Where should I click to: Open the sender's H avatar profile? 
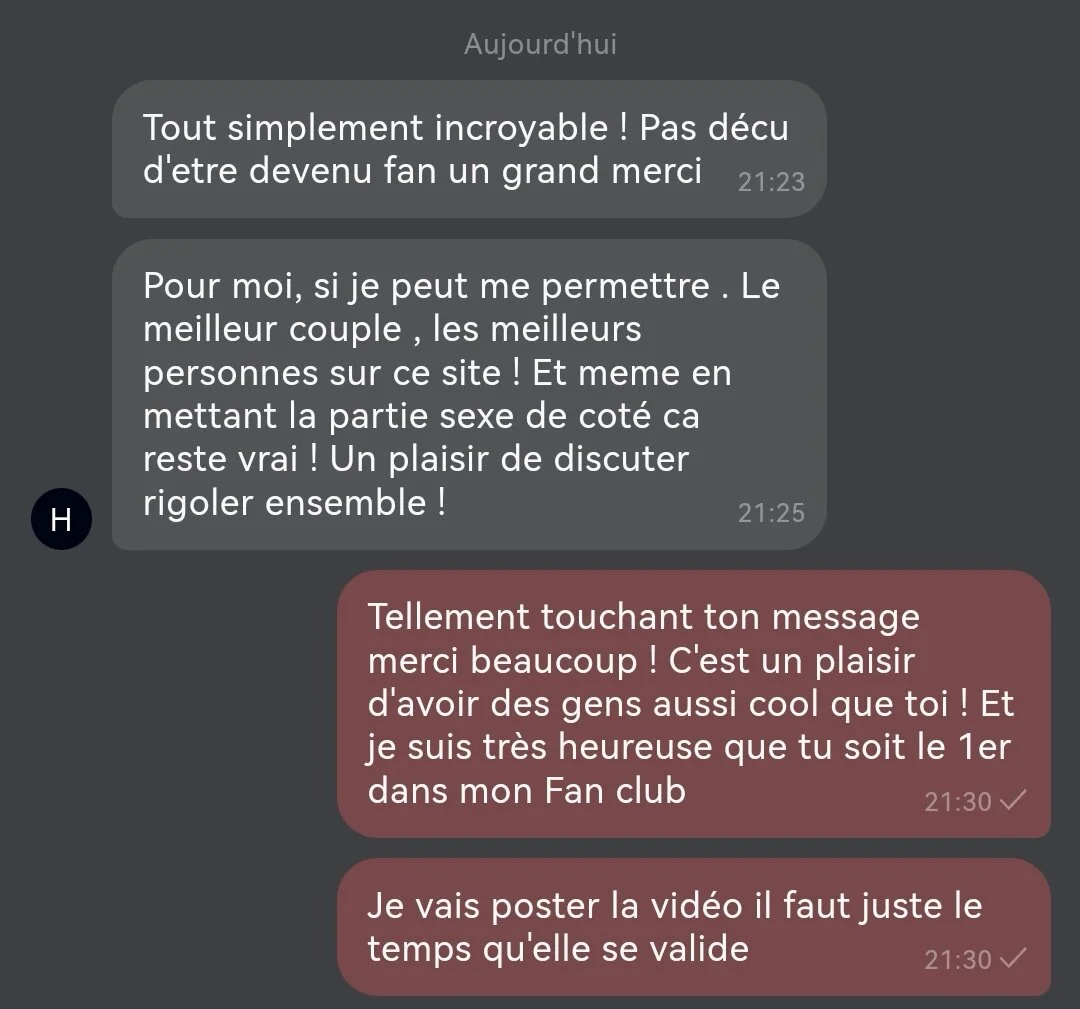[x=61, y=519]
